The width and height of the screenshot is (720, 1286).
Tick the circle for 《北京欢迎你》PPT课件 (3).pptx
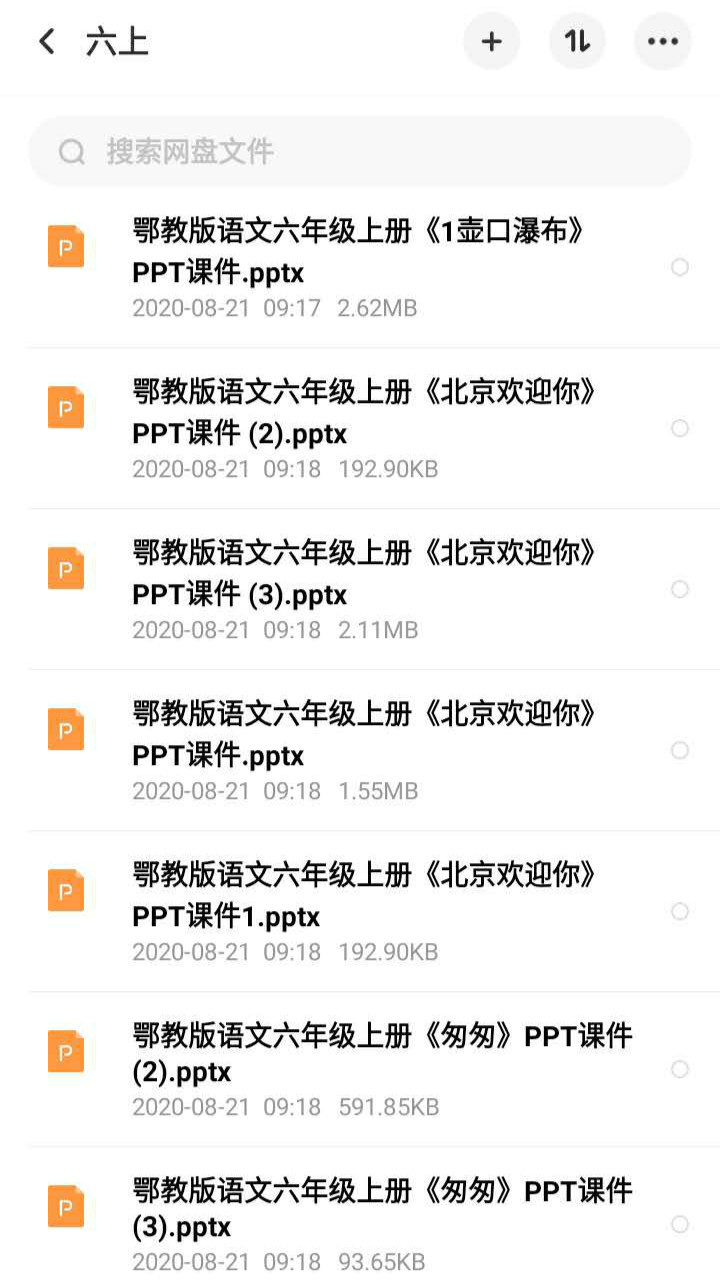(680, 589)
